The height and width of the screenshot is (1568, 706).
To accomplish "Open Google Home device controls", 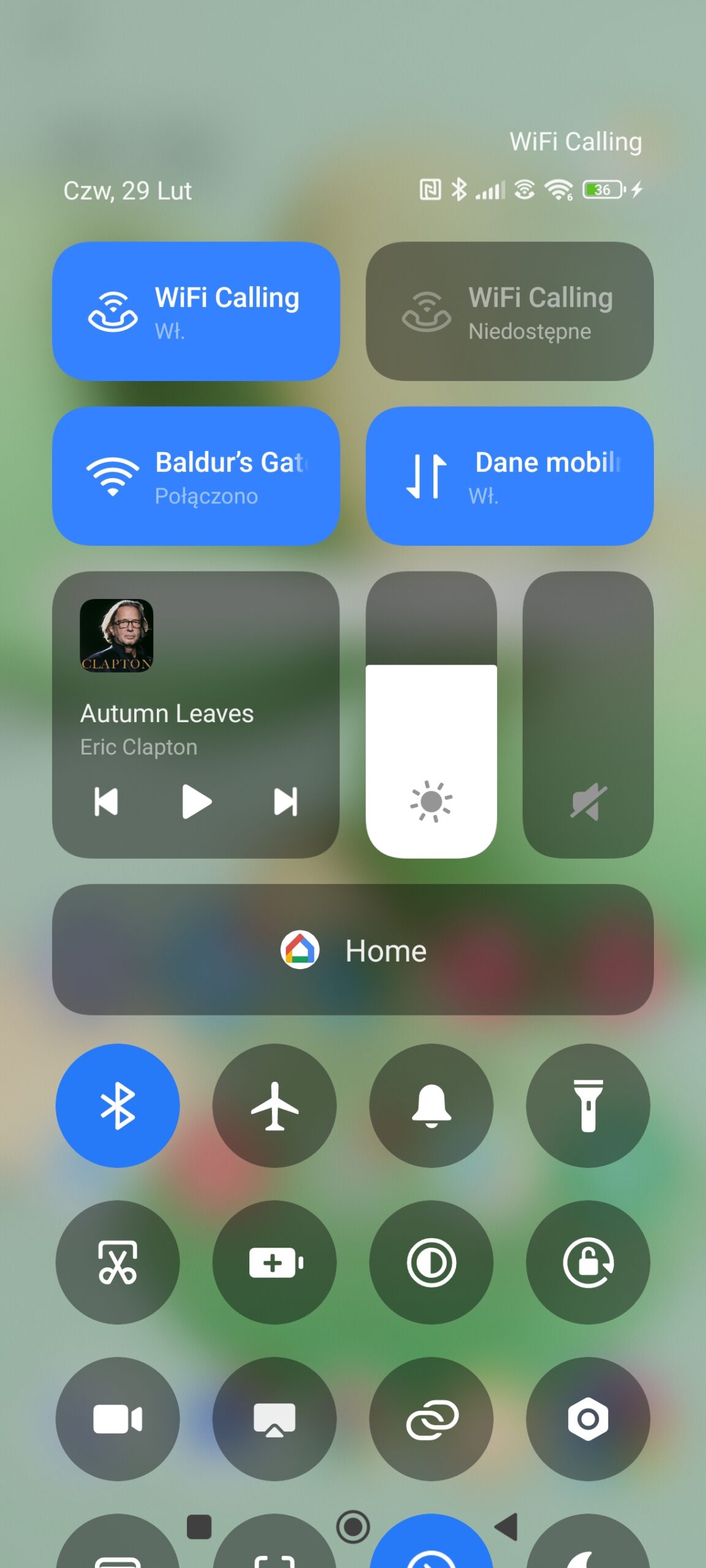I will pos(353,950).
